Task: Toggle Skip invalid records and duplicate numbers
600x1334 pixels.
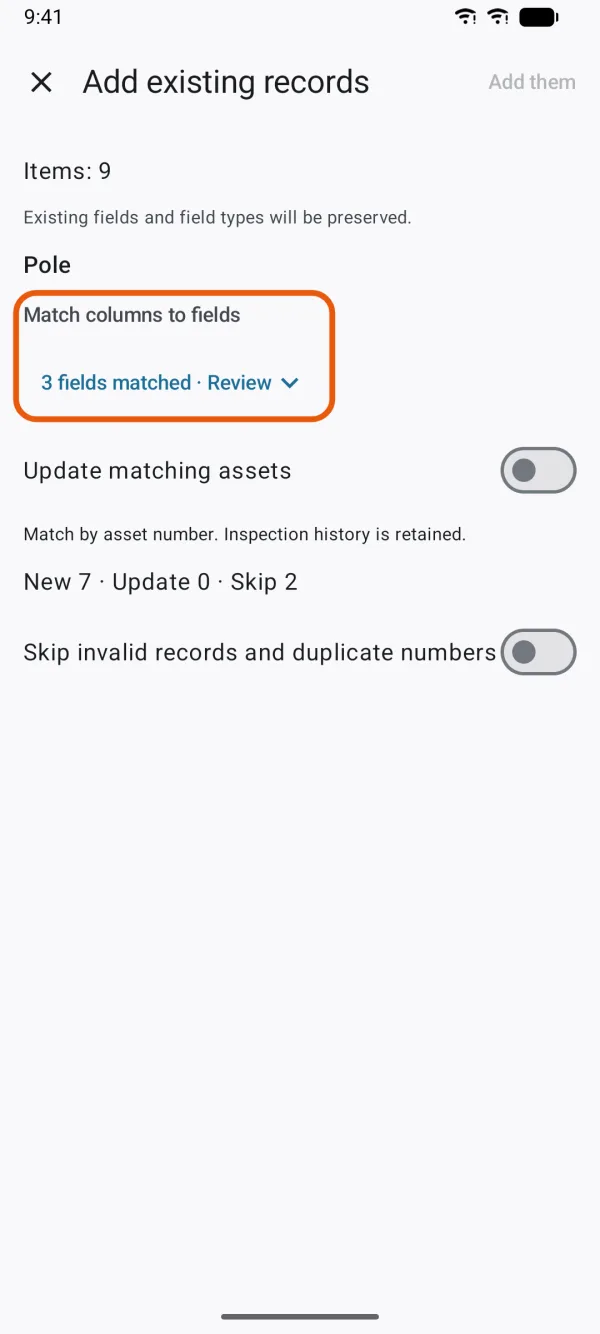Action: [538, 653]
